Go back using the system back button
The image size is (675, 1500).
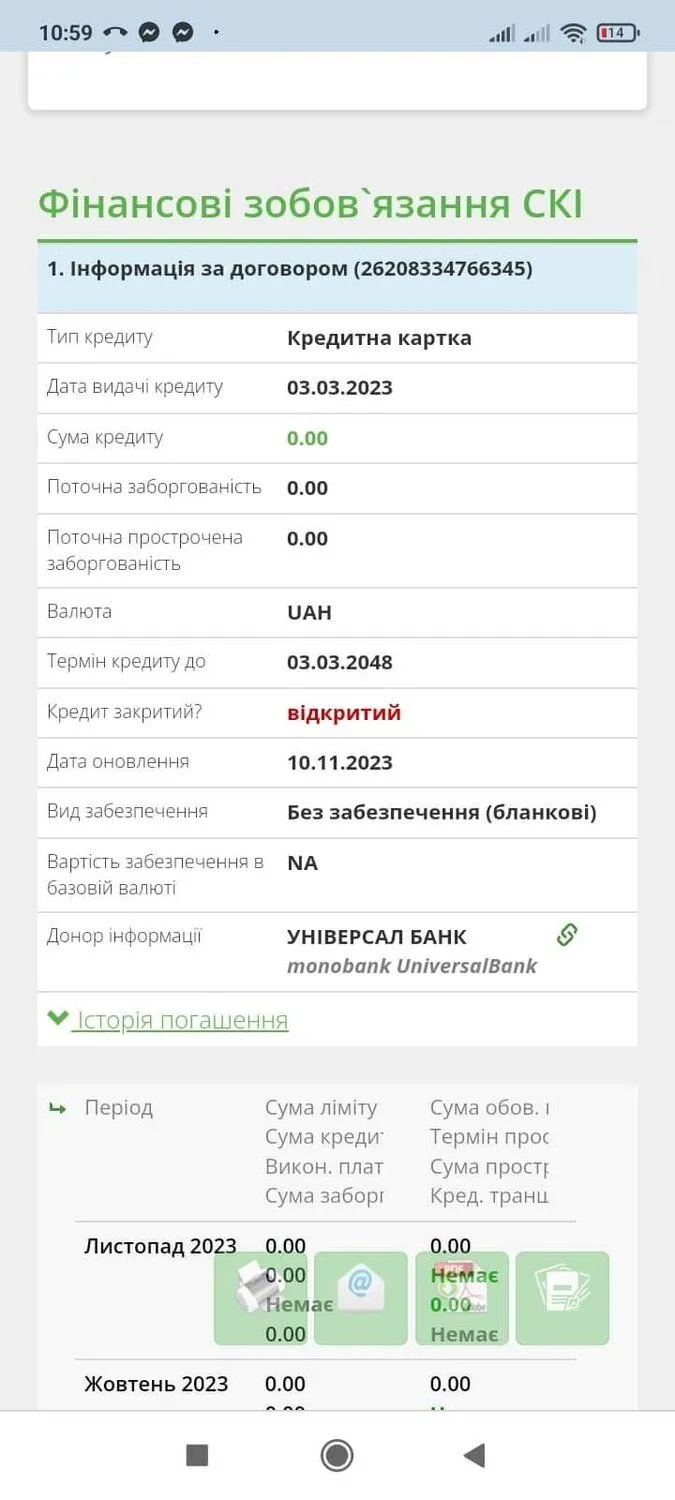click(475, 1455)
